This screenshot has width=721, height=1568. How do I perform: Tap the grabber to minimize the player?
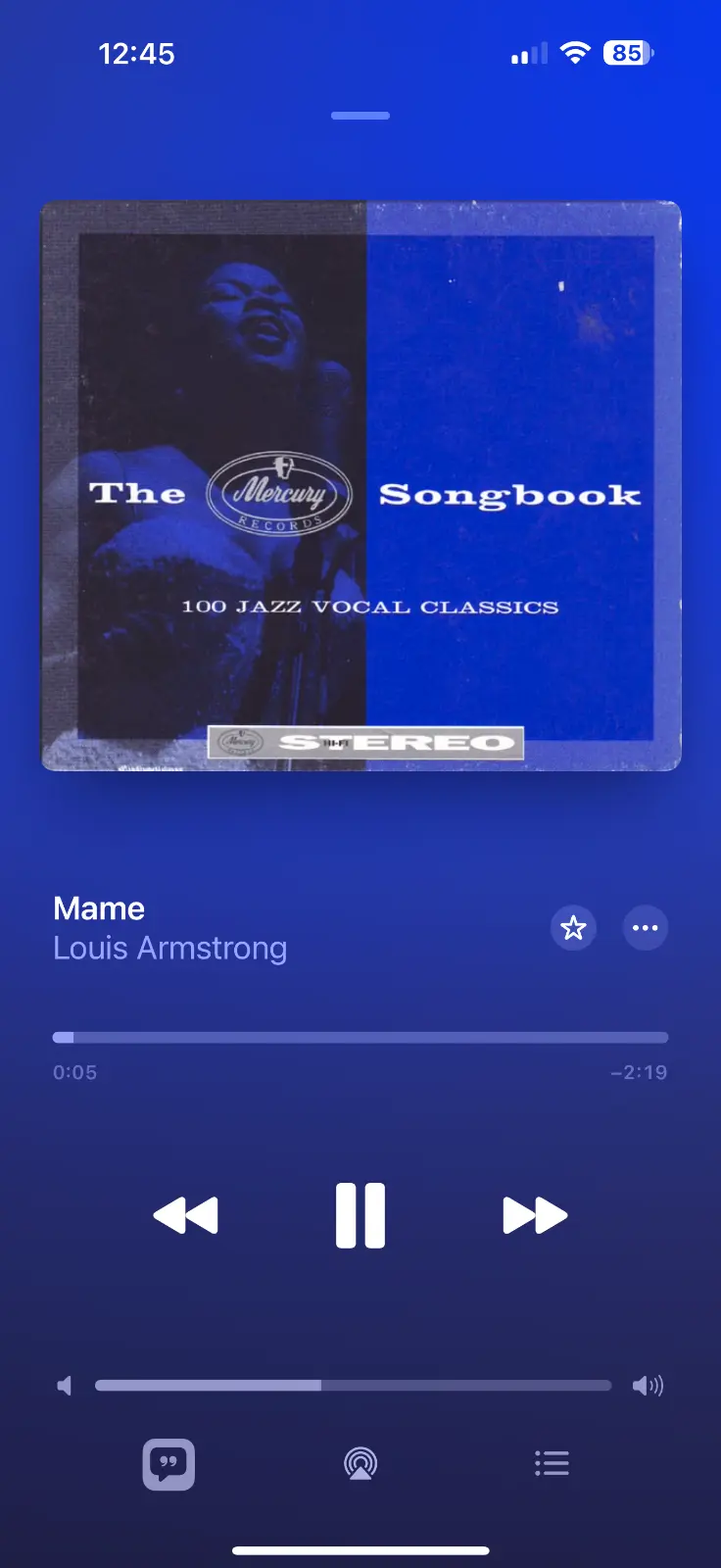360,116
